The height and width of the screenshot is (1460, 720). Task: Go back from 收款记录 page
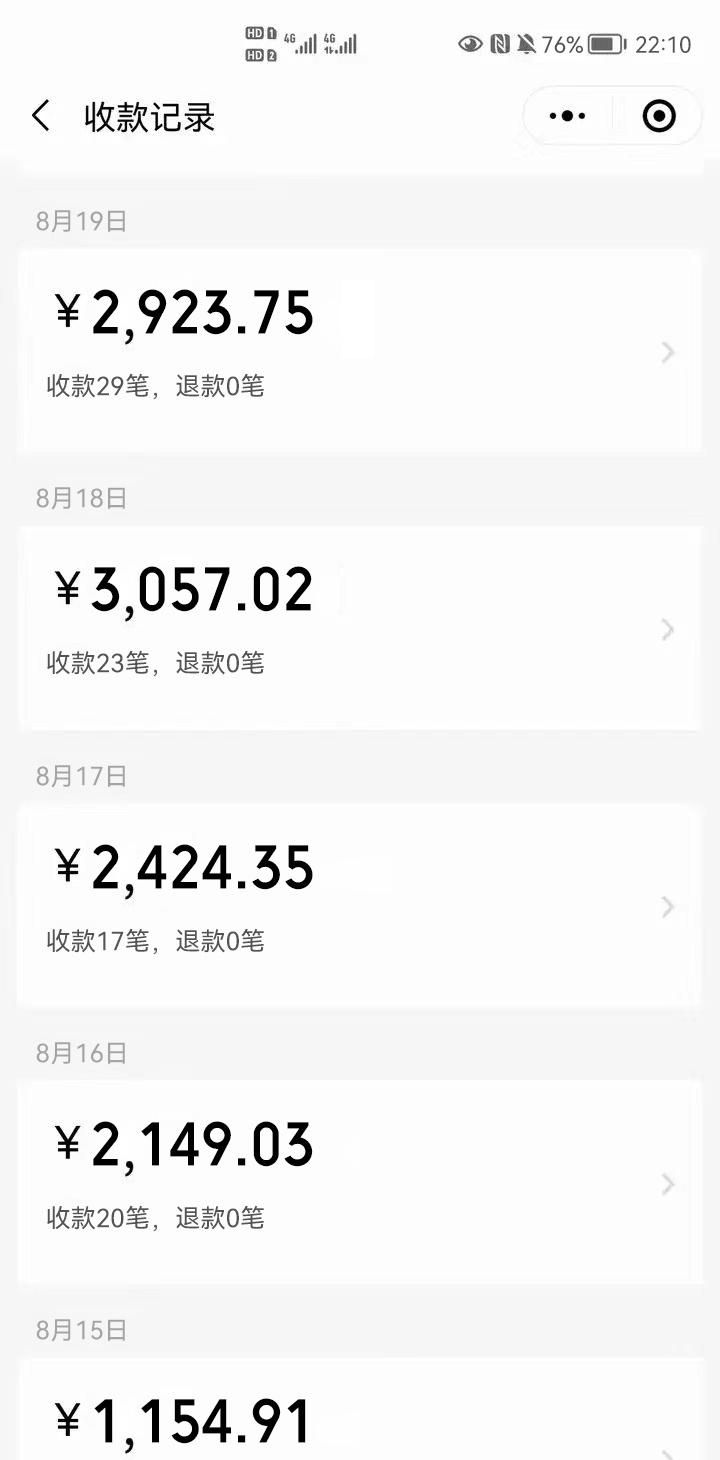[x=41, y=116]
